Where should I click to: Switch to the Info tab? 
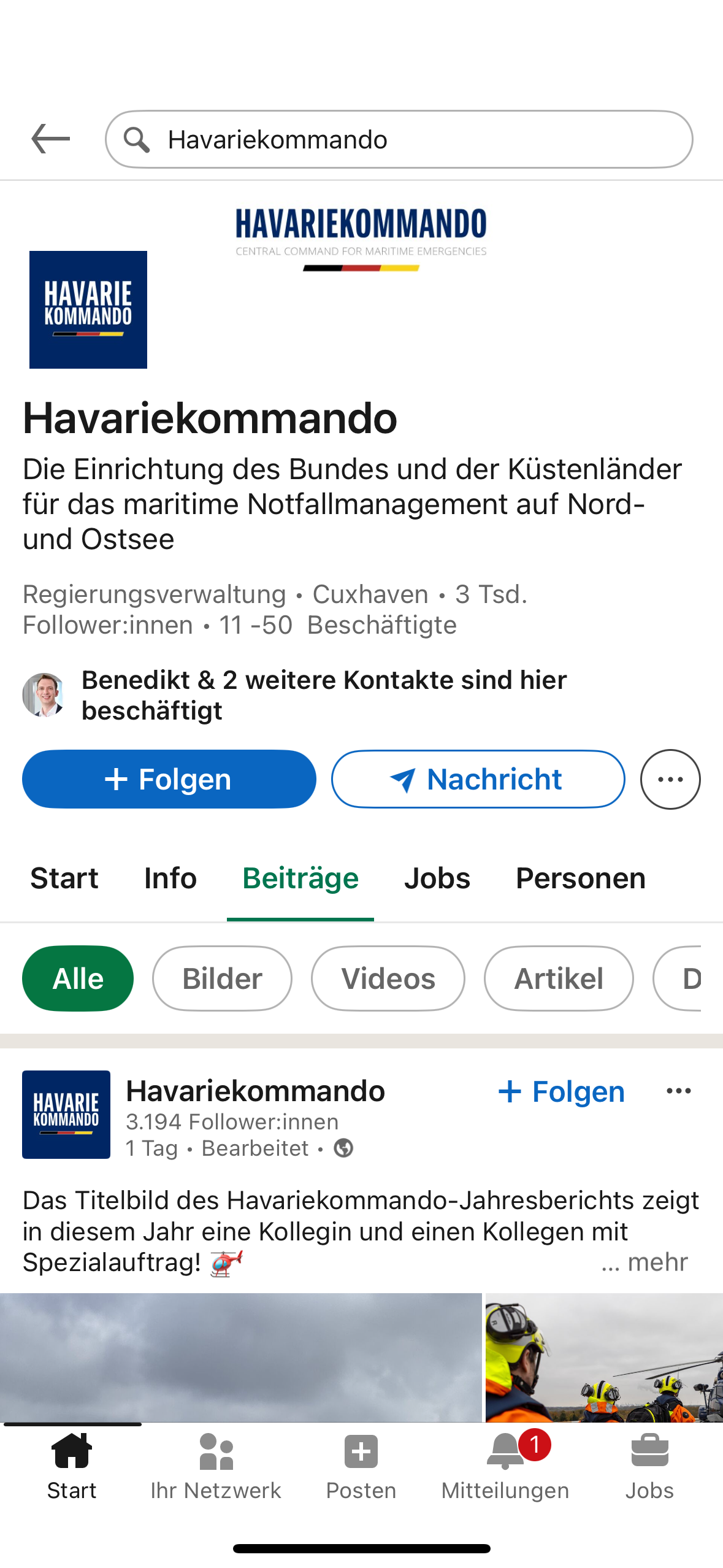[170, 878]
